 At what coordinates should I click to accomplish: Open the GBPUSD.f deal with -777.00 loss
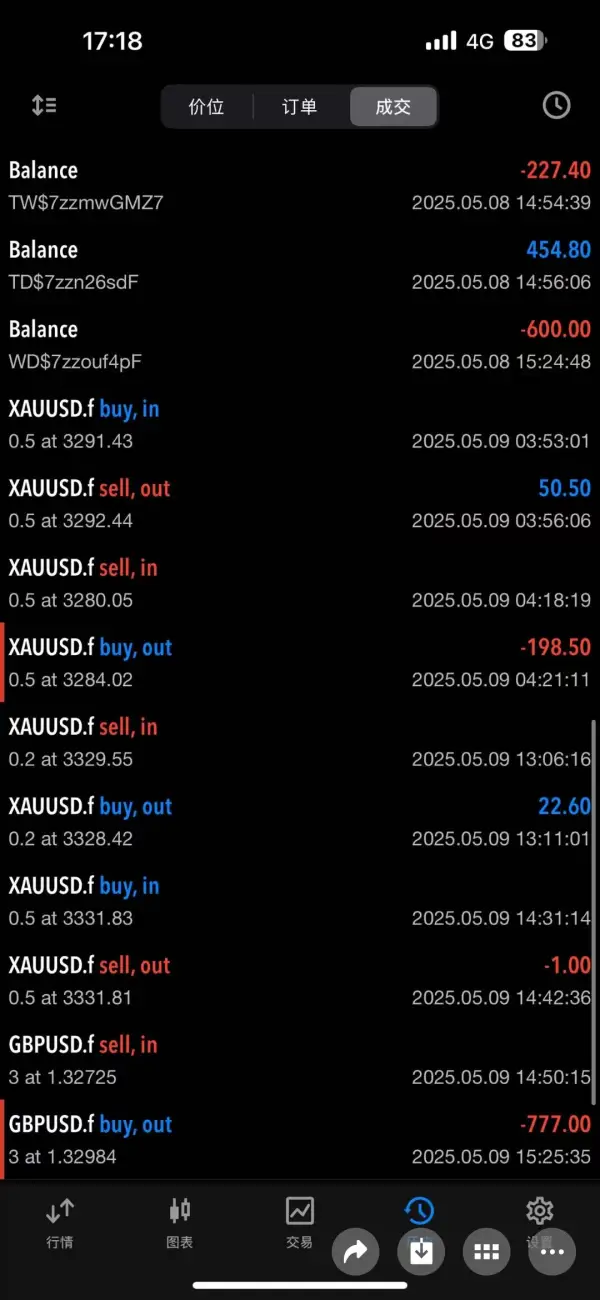(x=300, y=1140)
